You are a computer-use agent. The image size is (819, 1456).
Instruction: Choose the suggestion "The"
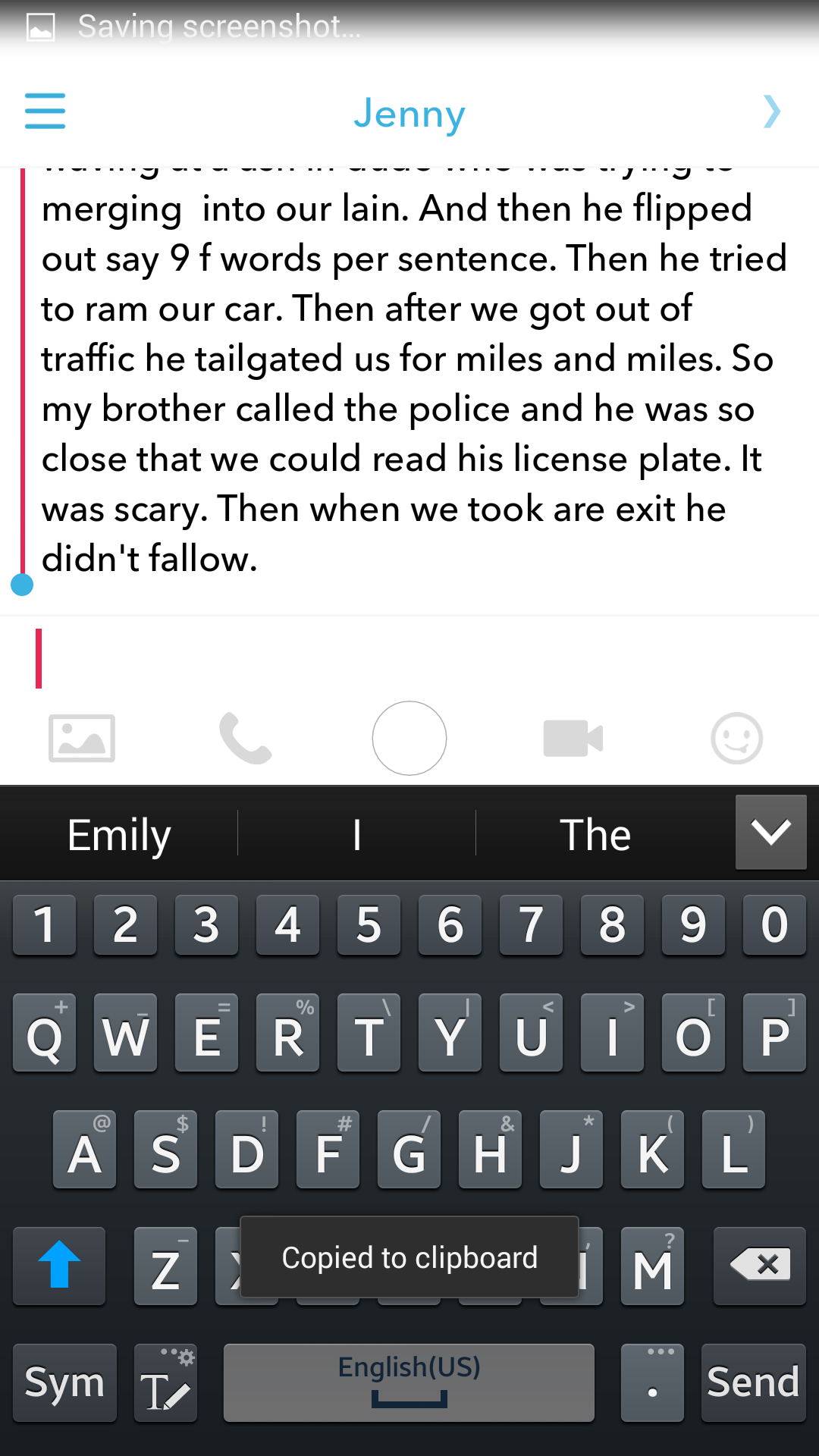595,835
